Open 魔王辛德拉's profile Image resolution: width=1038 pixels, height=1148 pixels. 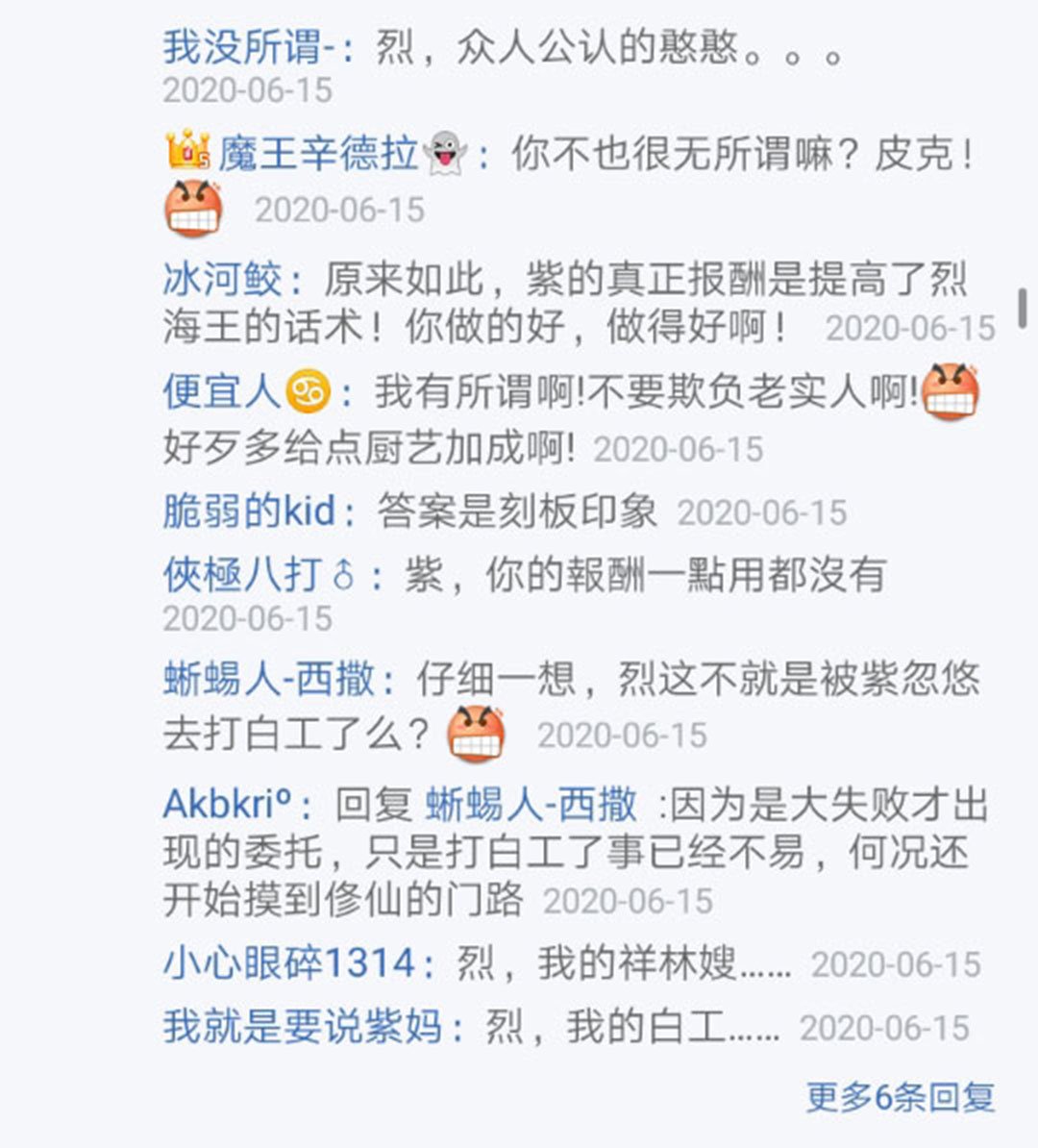pyautogui.click(x=317, y=154)
